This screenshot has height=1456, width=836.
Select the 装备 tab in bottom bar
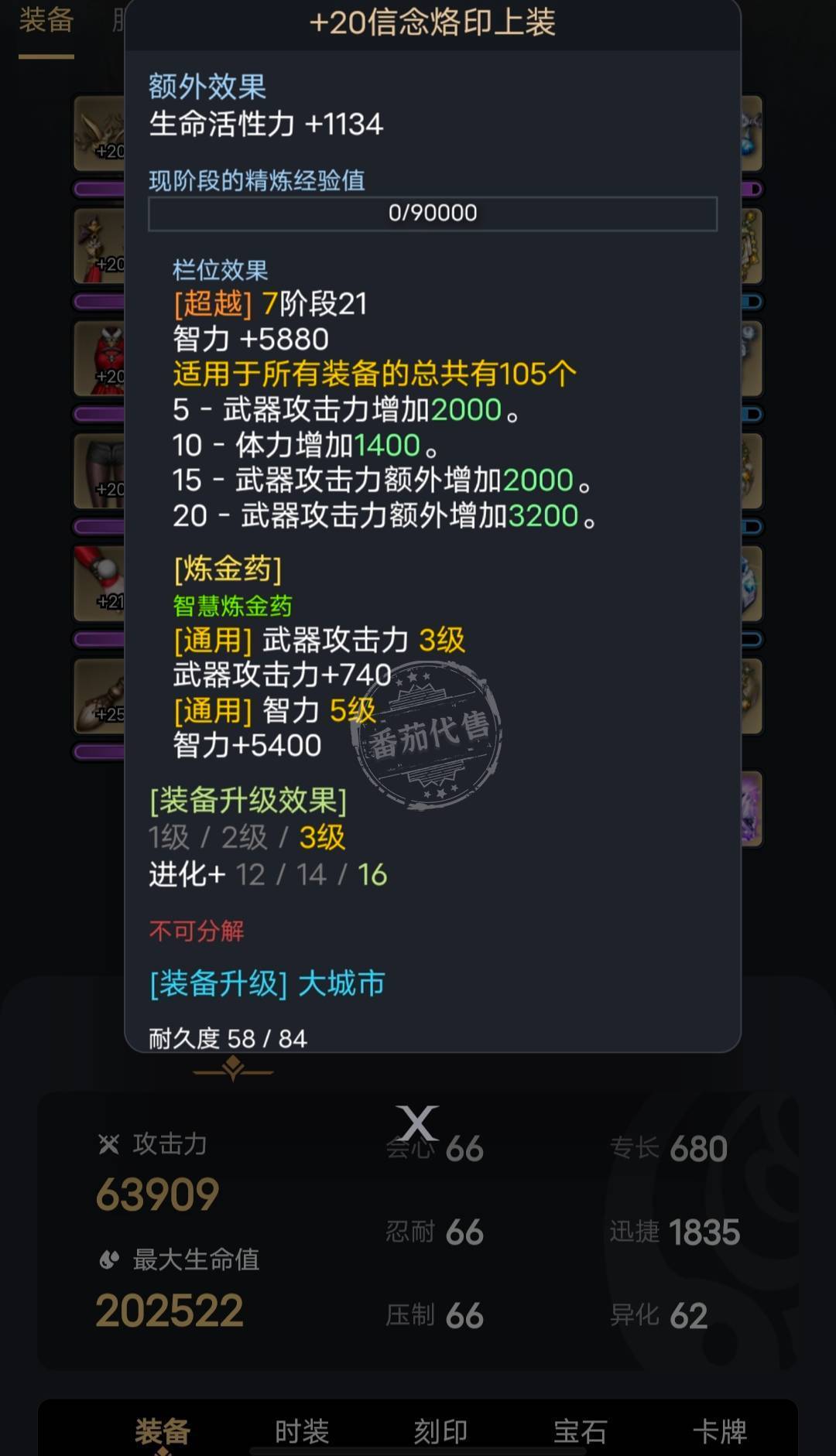point(163,1431)
